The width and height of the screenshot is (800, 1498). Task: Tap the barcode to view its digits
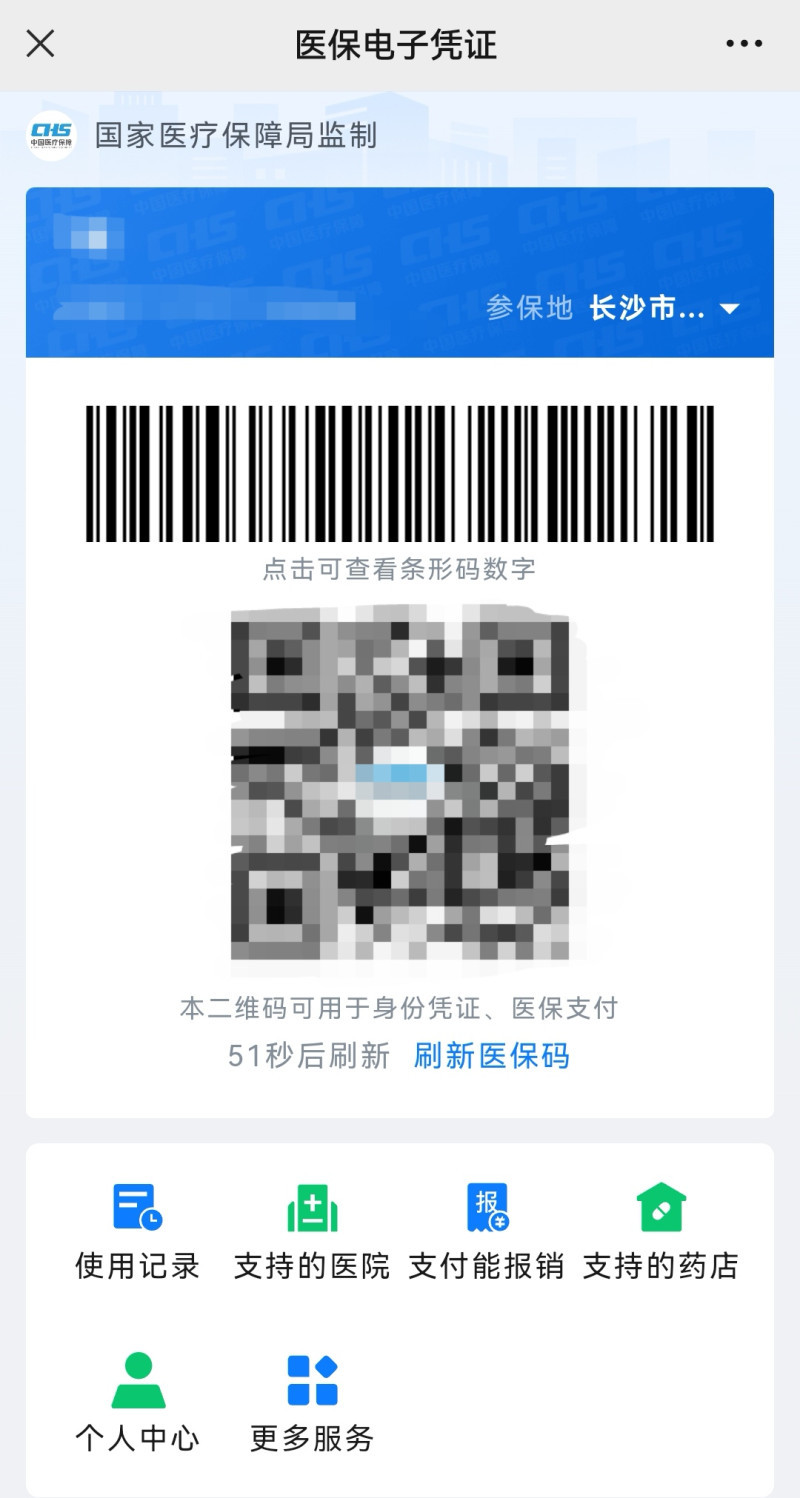pyautogui.click(x=400, y=474)
